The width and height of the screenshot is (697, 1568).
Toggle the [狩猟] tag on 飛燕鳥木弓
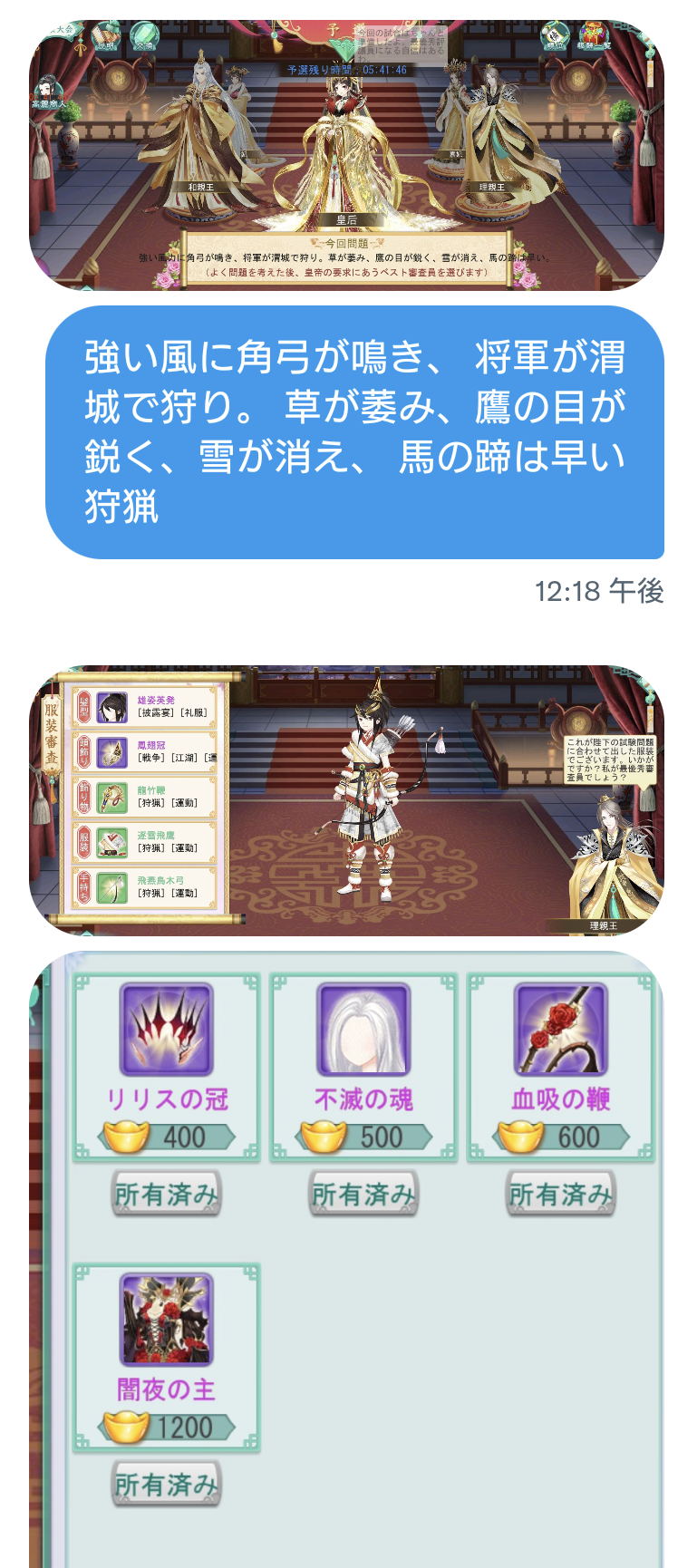[151, 893]
